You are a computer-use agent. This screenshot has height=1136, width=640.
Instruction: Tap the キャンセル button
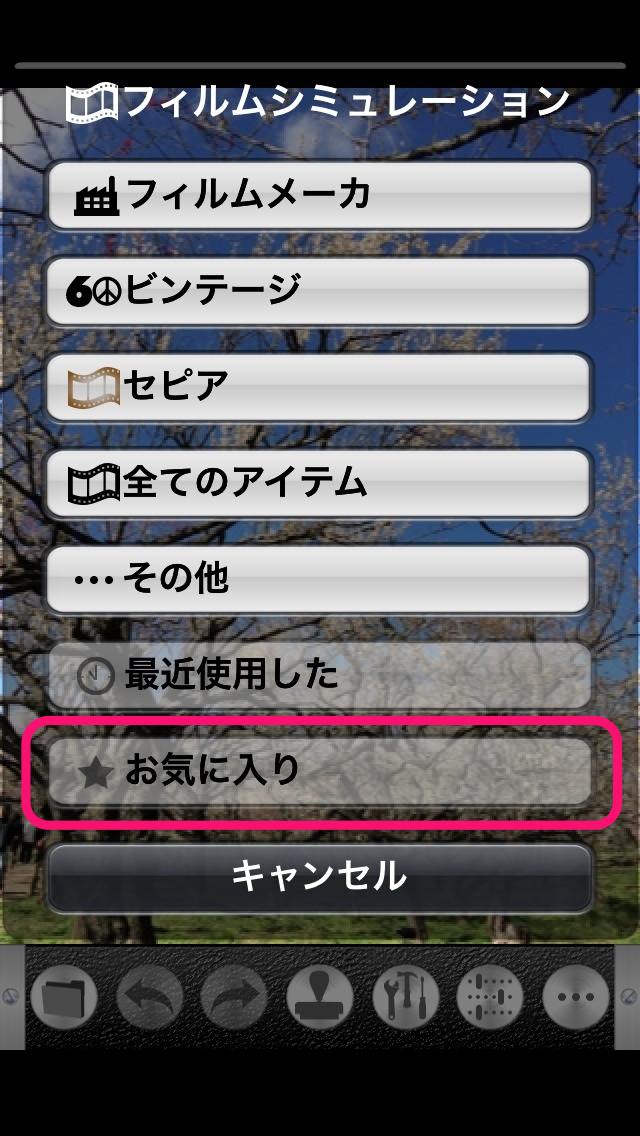[319, 877]
